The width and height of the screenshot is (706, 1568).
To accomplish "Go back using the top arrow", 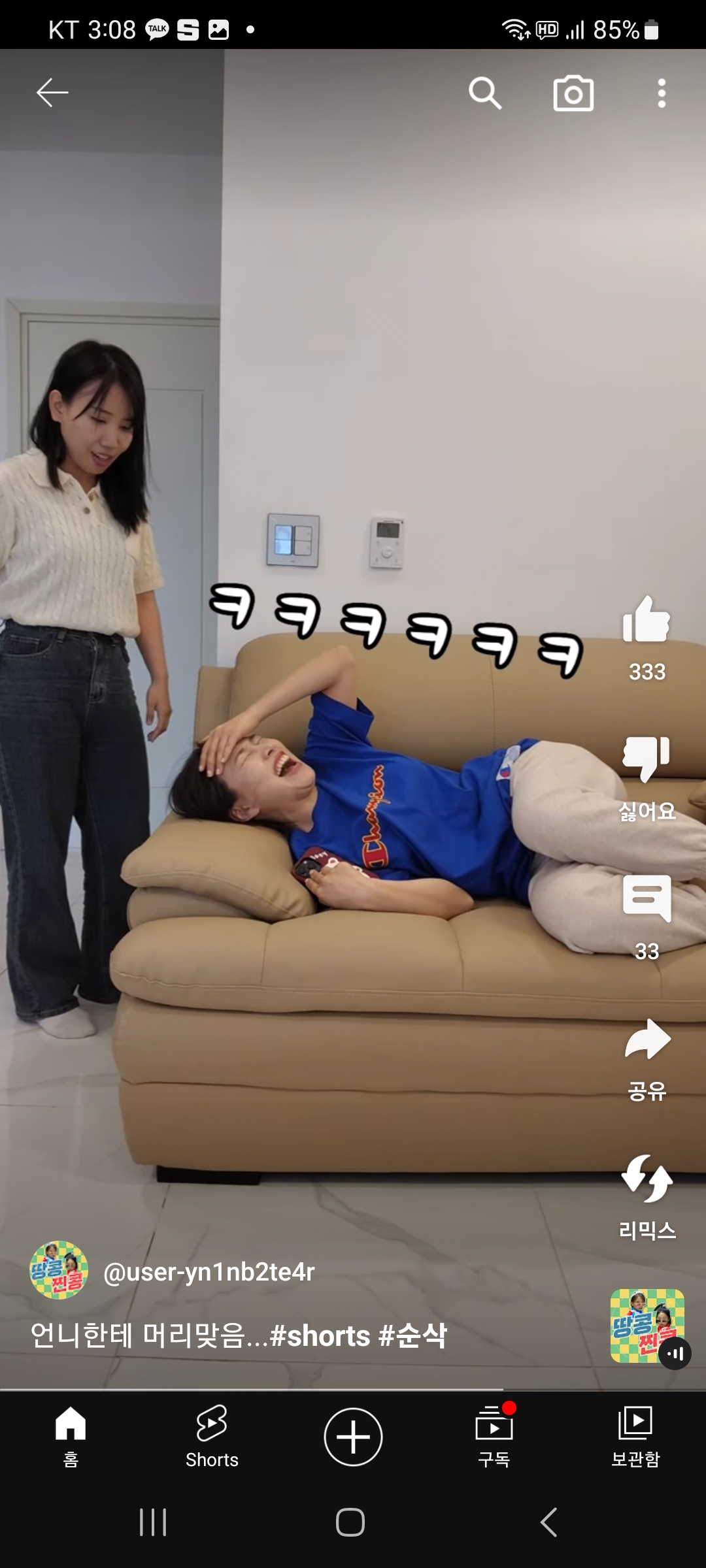I will [x=52, y=93].
